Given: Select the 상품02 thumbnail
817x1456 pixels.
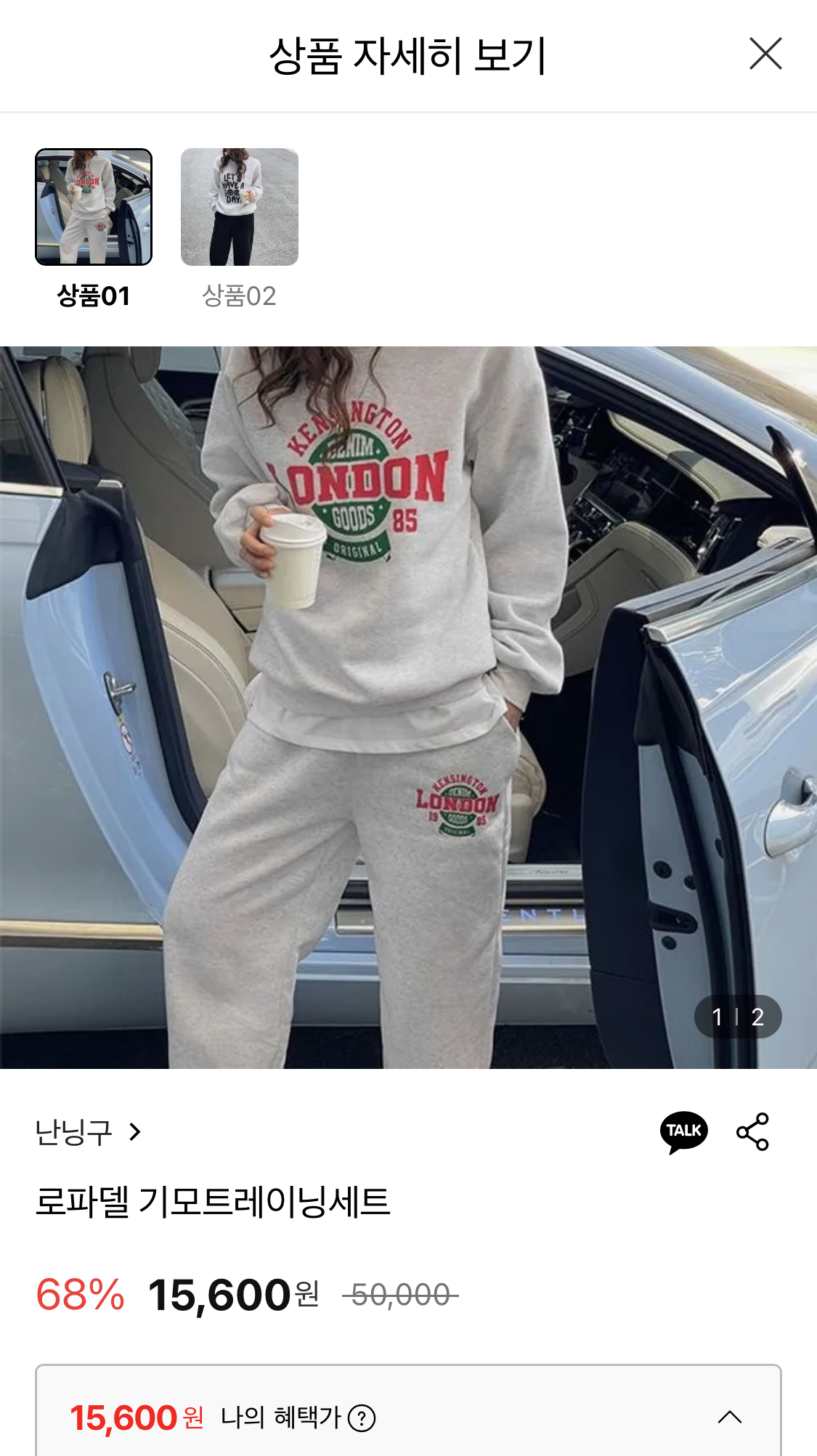Looking at the screenshot, I should (x=240, y=207).
